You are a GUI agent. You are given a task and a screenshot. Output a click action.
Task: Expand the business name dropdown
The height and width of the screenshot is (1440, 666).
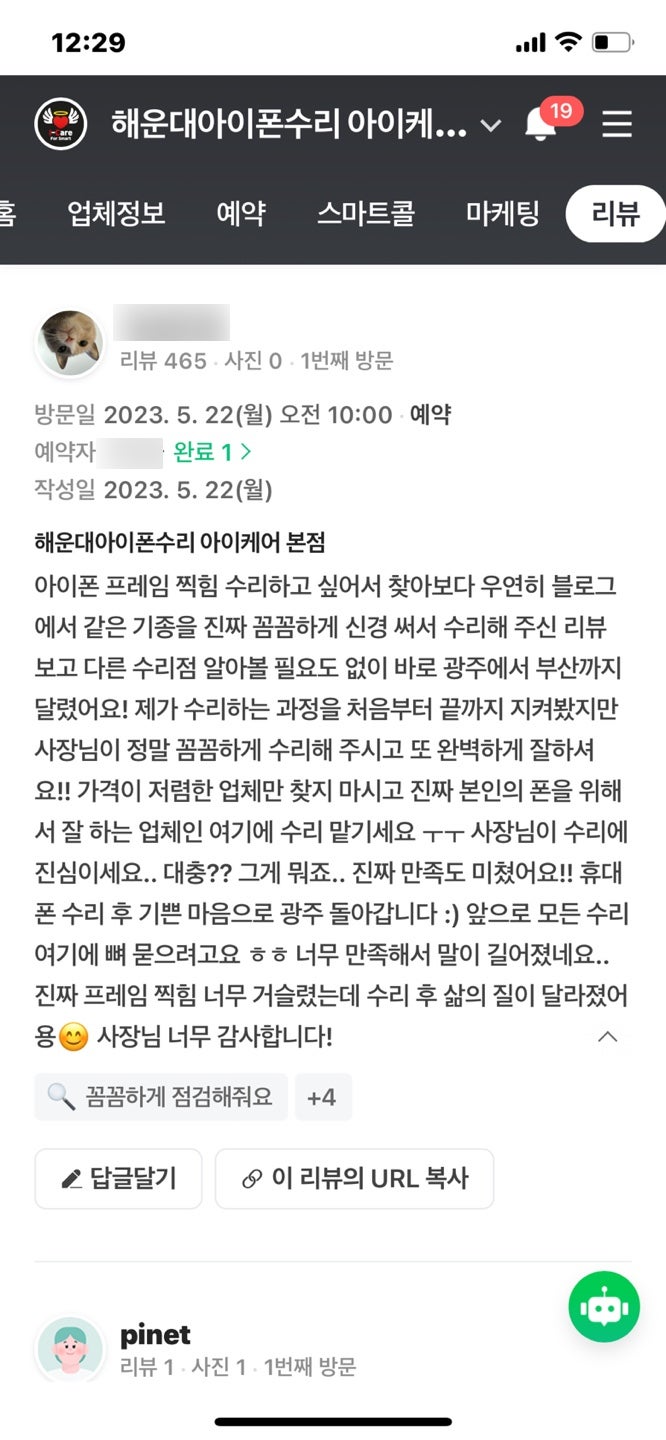490,126
